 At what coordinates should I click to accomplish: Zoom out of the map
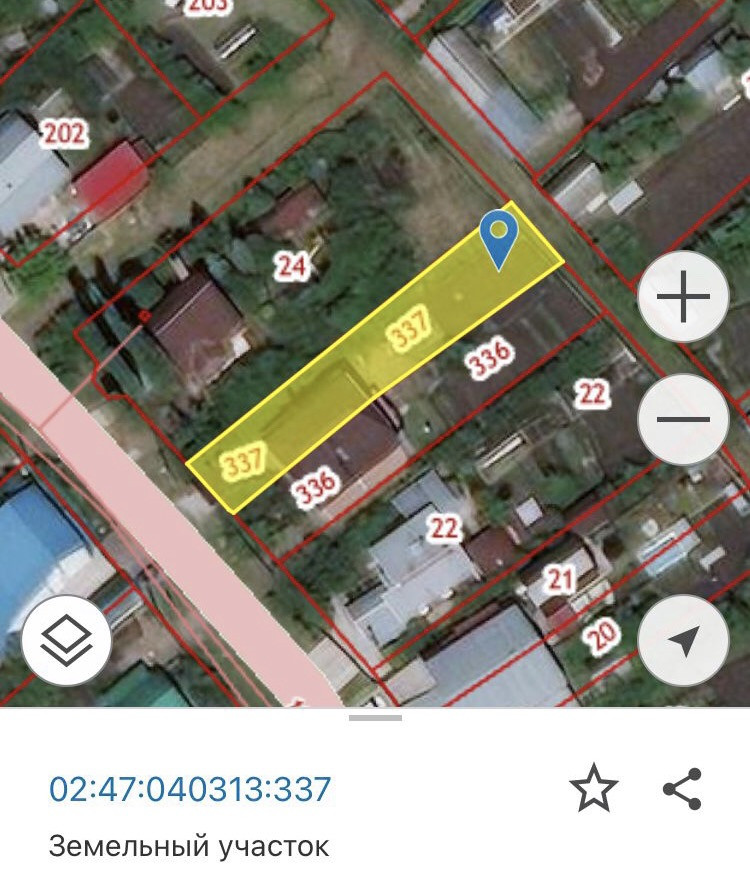[683, 420]
